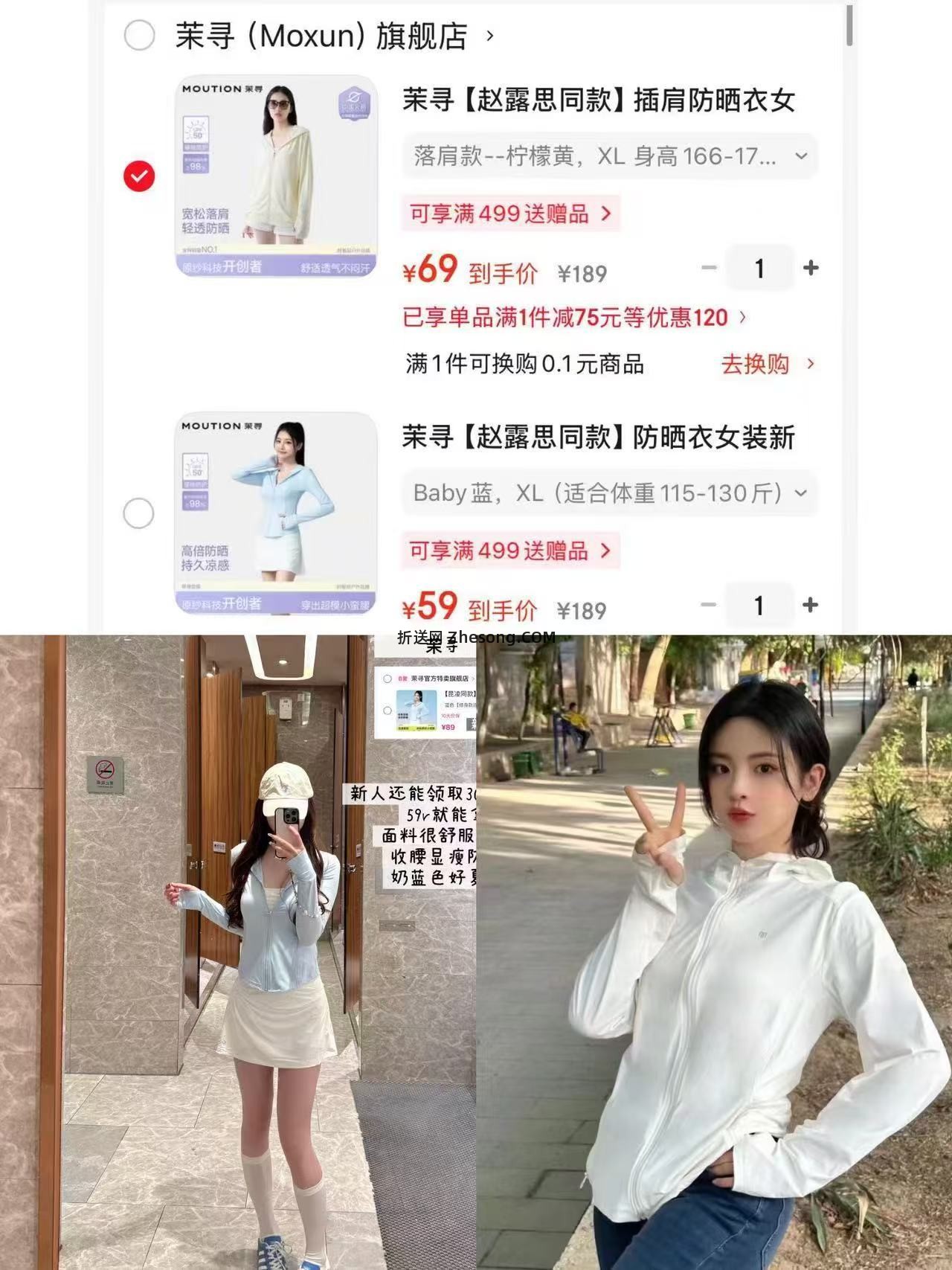The height and width of the screenshot is (1270, 952).
Task: Expand discount details via 等优惠120 arrow
Action: coord(744,318)
